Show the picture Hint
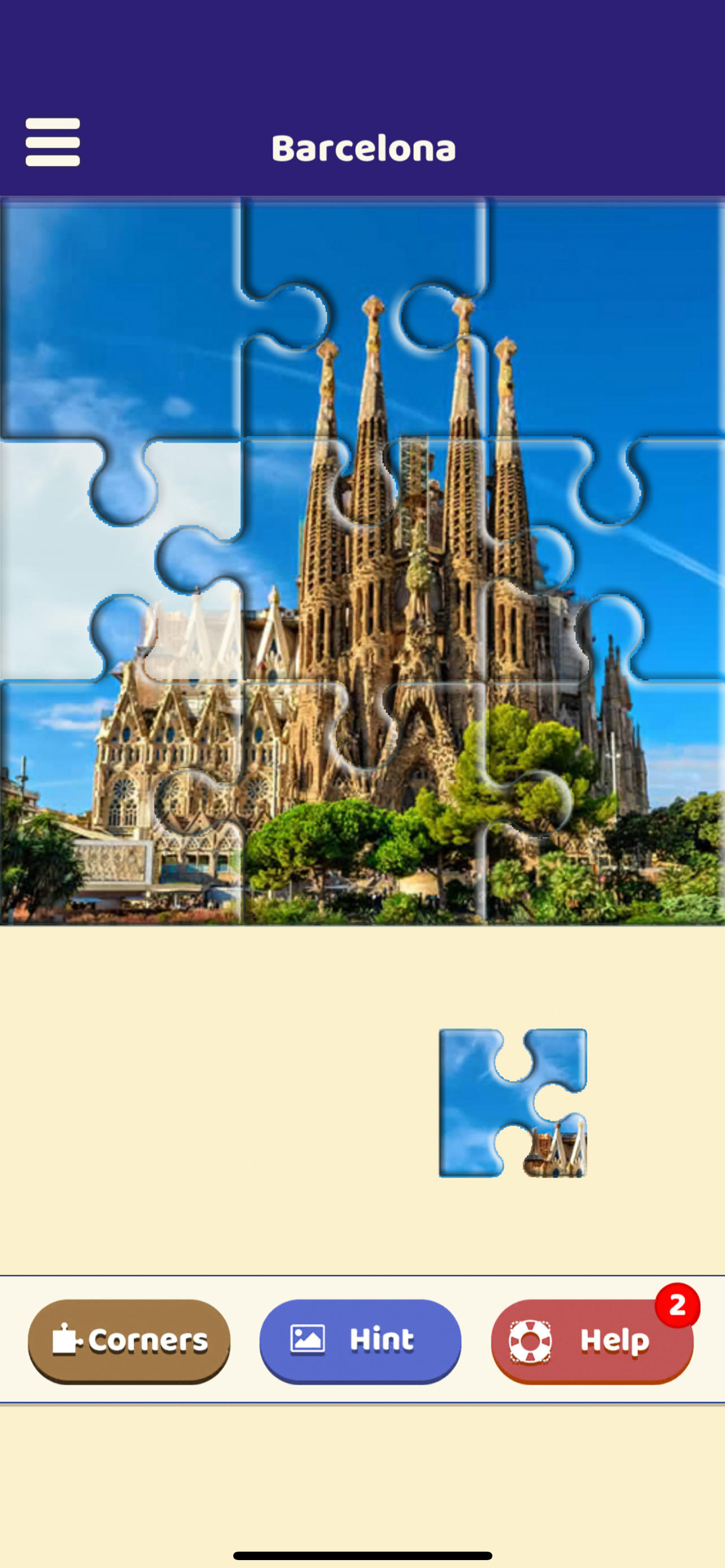Screen dimensions: 725x1568 pos(360,1341)
